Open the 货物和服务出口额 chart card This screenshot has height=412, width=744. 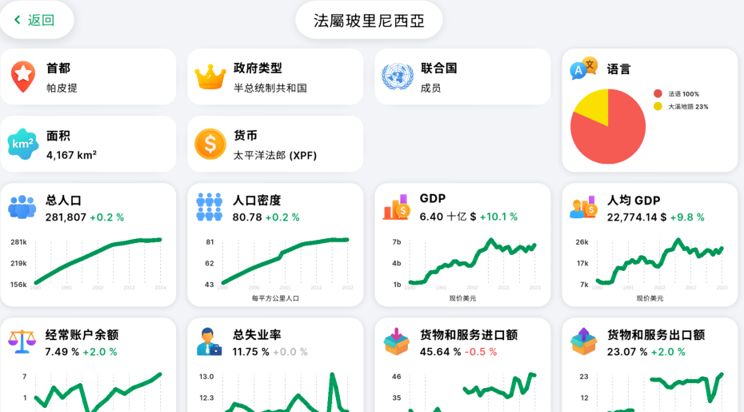pos(651,366)
